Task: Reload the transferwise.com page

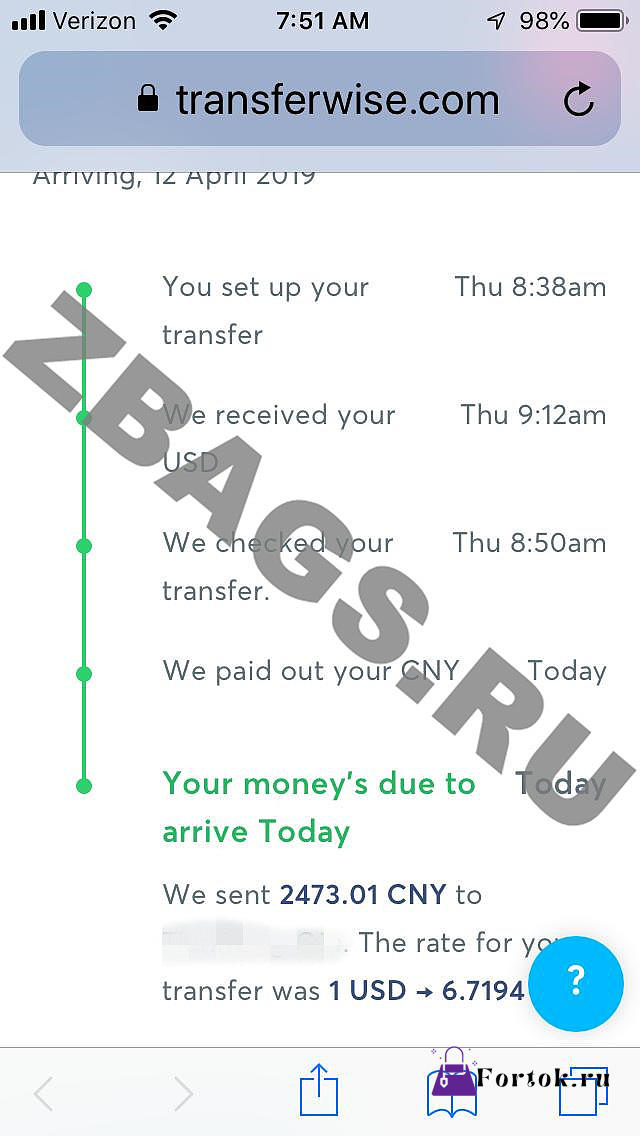Action: click(578, 99)
